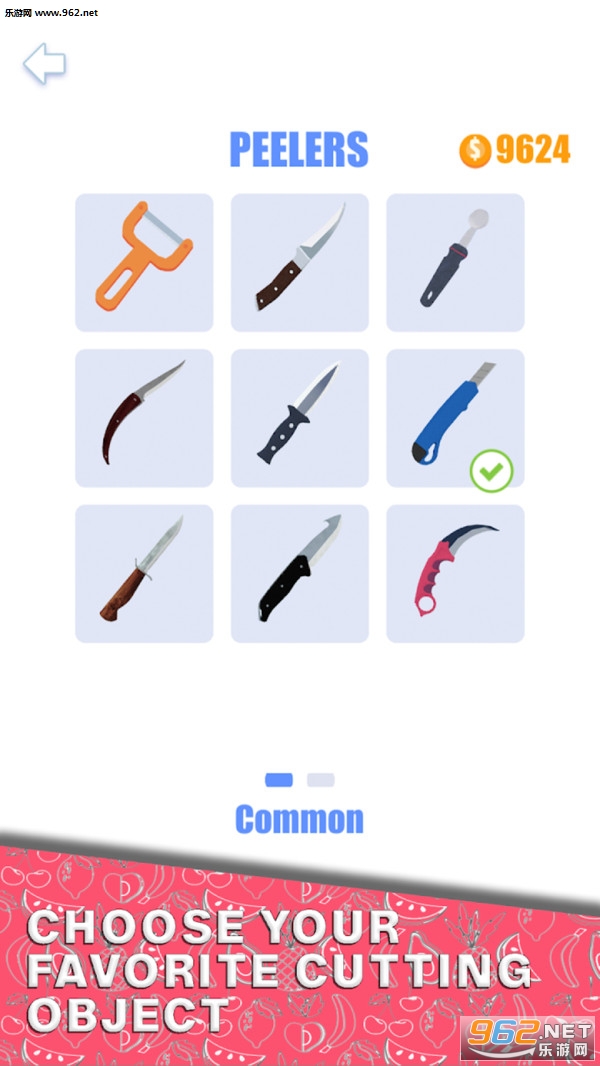Select the orange Y-shaped peeler
The height and width of the screenshot is (1066, 600).
[x=144, y=262]
